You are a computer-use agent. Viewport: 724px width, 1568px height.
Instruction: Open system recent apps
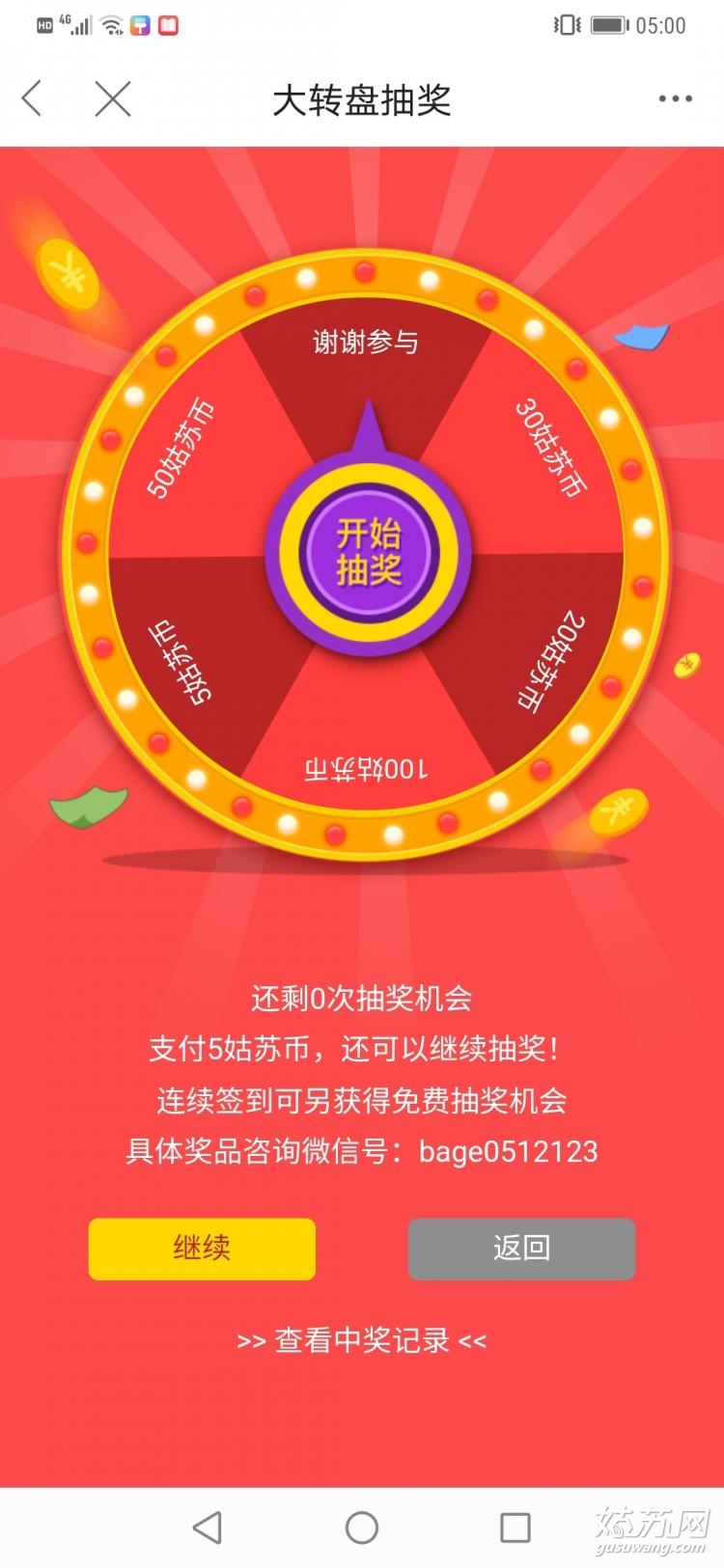(x=515, y=1527)
